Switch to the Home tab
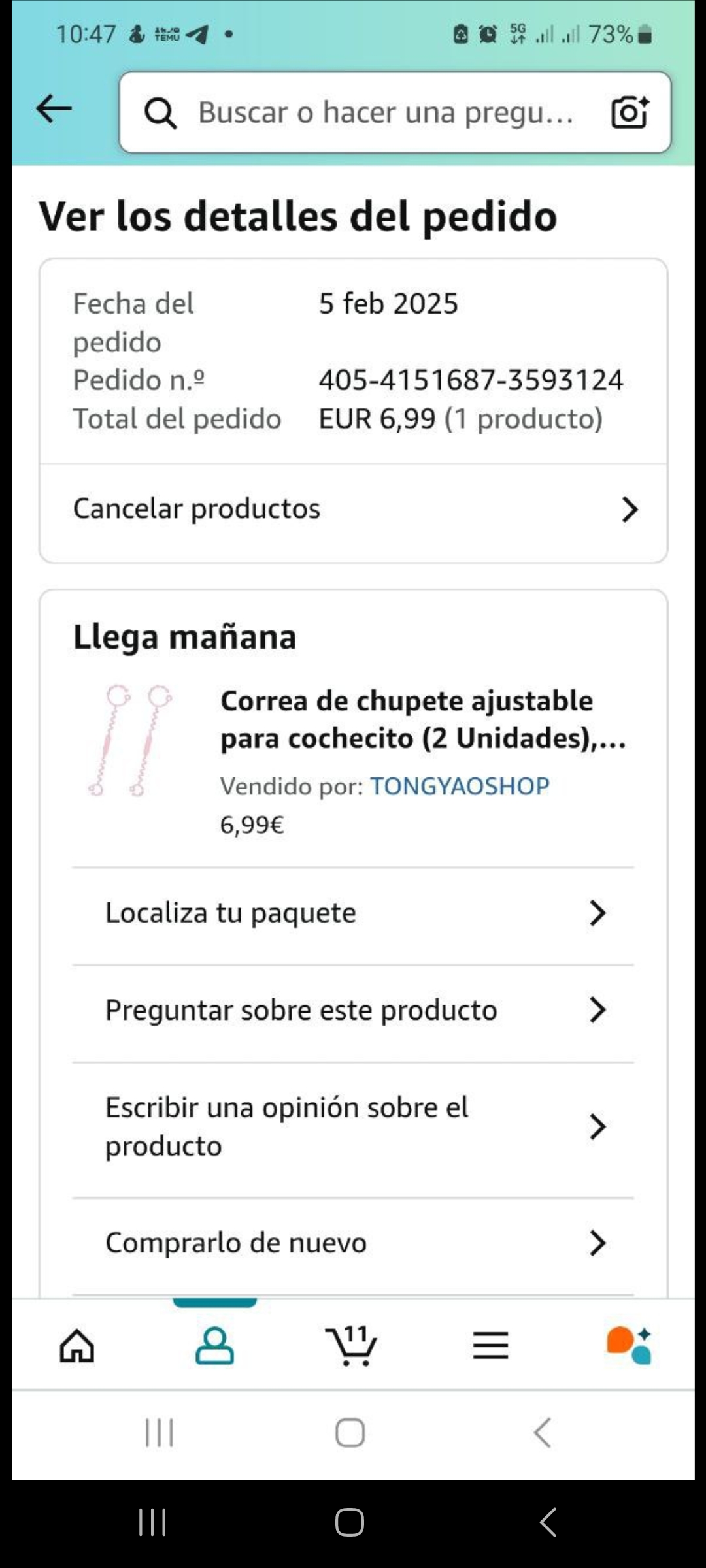 click(77, 1346)
